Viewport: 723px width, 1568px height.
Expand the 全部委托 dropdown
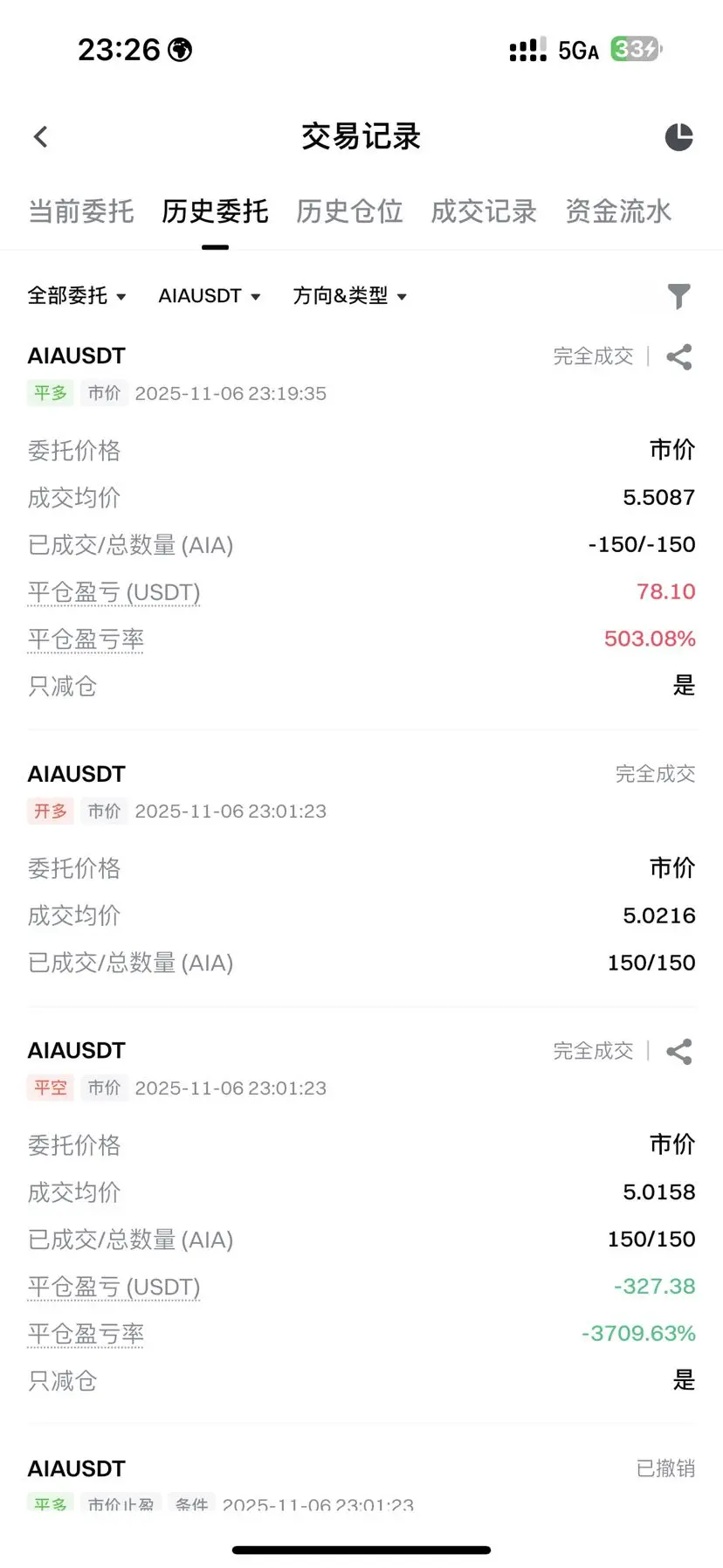tap(77, 296)
